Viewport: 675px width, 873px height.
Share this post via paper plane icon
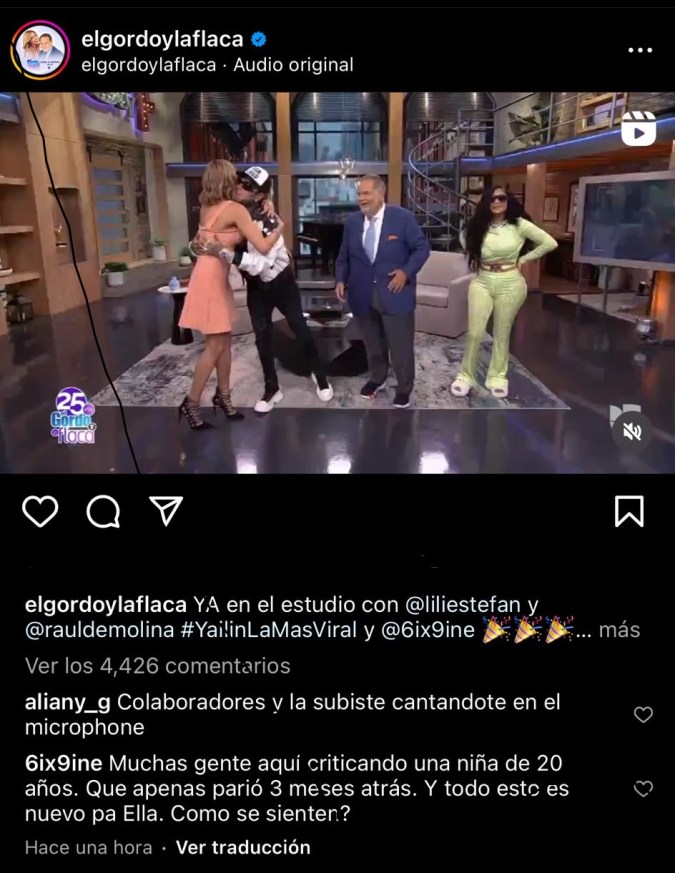[x=165, y=511]
